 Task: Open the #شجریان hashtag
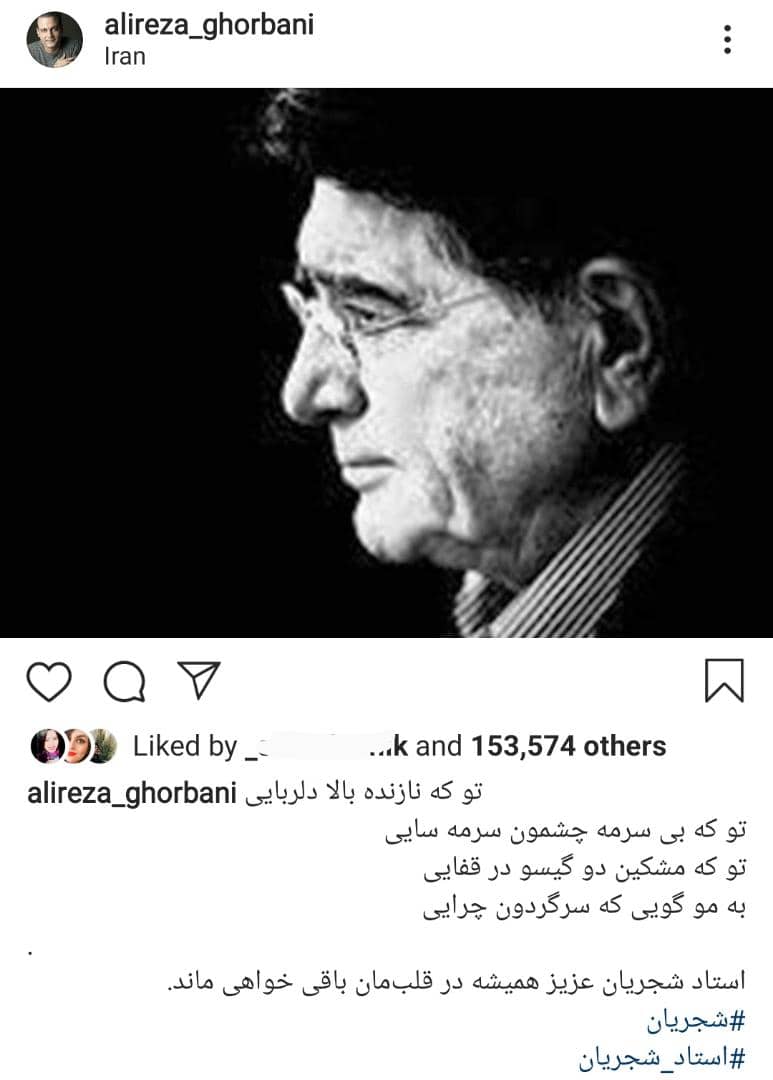coord(697,1022)
